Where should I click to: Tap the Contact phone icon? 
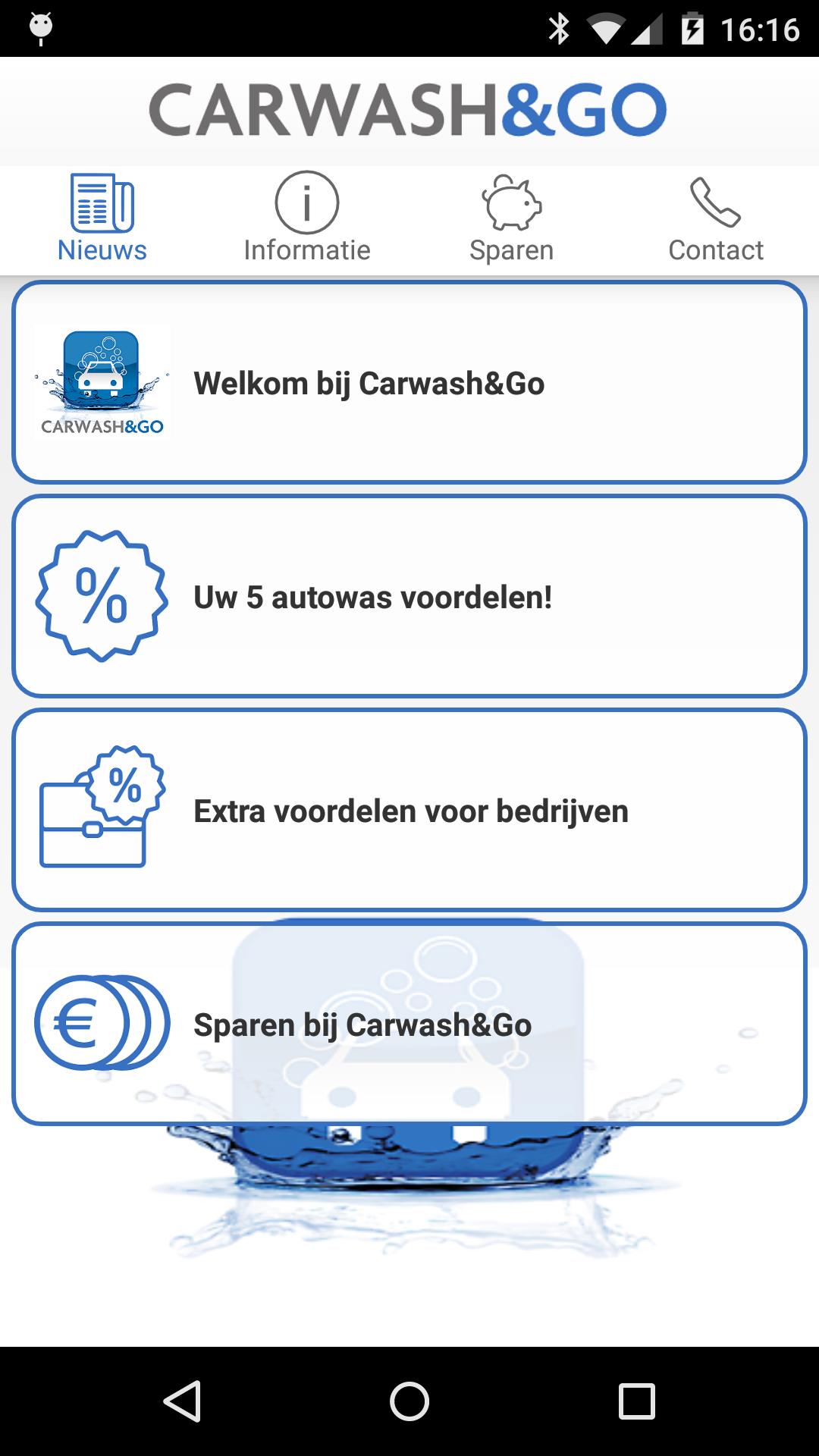pyautogui.click(x=715, y=201)
